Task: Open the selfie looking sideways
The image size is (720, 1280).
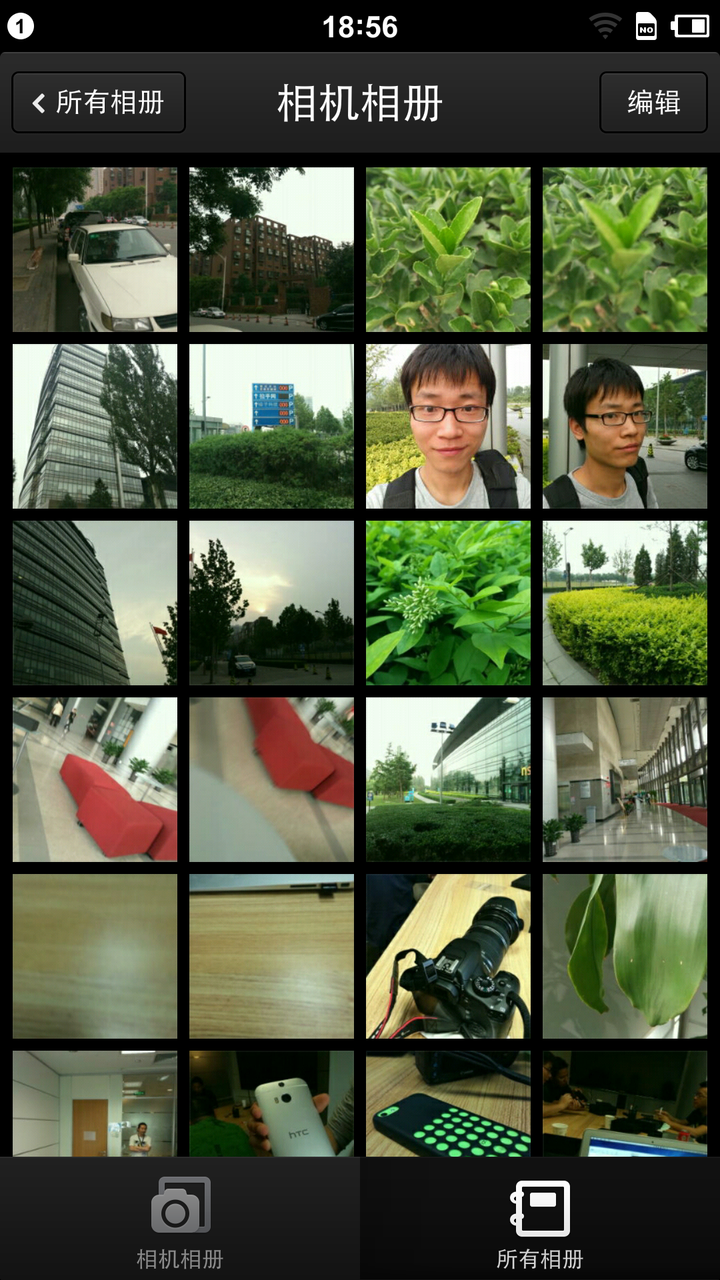Action: pyautogui.click(x=625, y=426)
